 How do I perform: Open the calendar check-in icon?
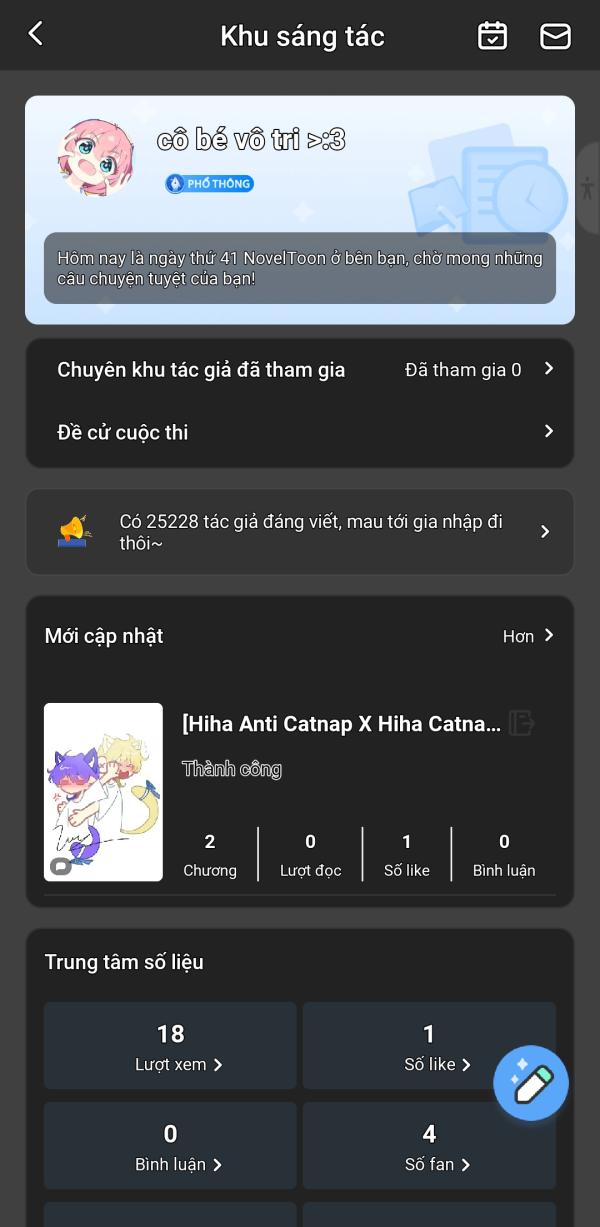pyautogui.click(x=493, y=36)
